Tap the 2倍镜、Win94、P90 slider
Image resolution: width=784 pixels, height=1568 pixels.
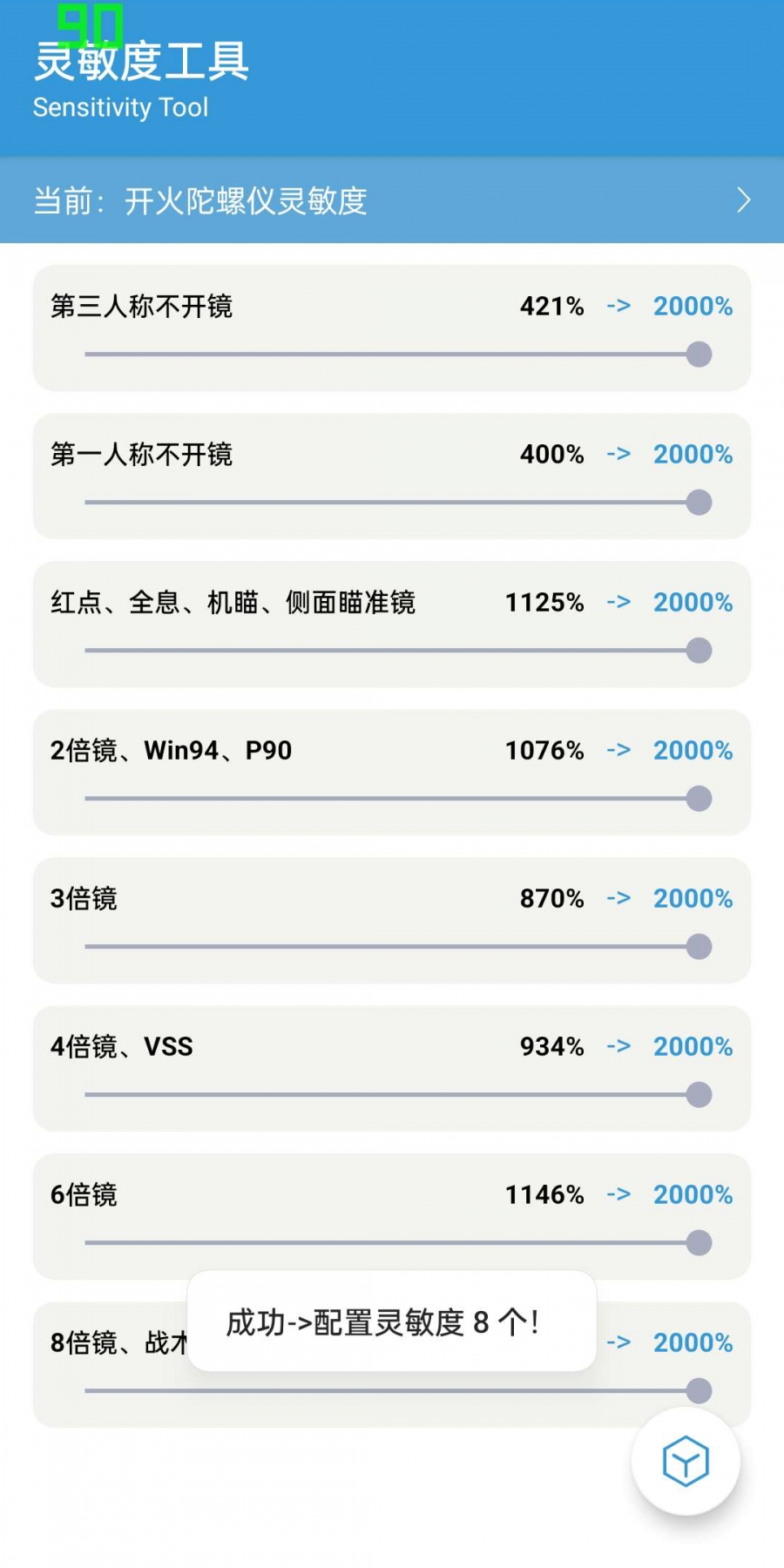coord(398,799)
